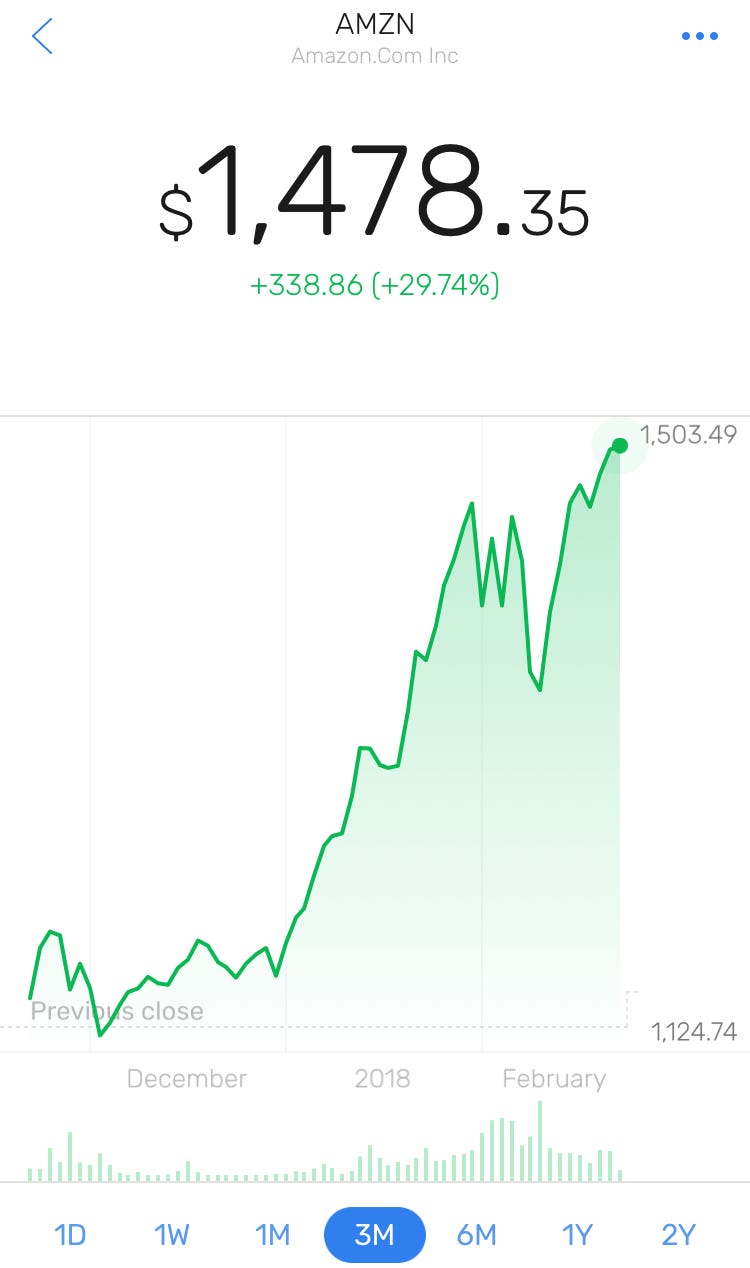Switch to the 2Y range
This screenshot has height=1268, width=750.
pos(678,1235)
